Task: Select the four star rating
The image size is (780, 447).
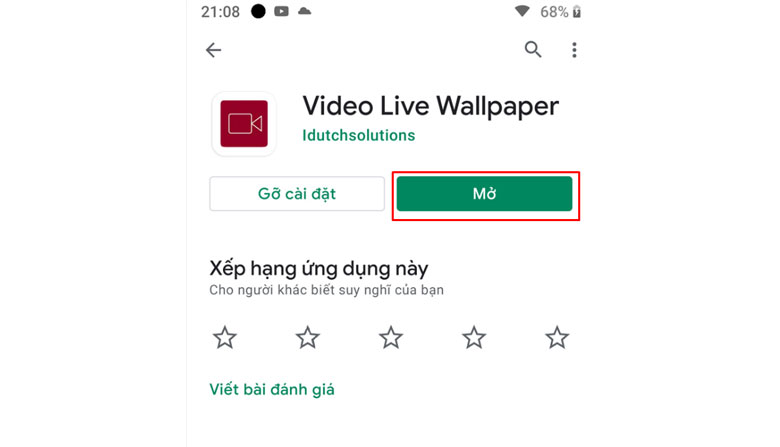Action: click(474, 338)
